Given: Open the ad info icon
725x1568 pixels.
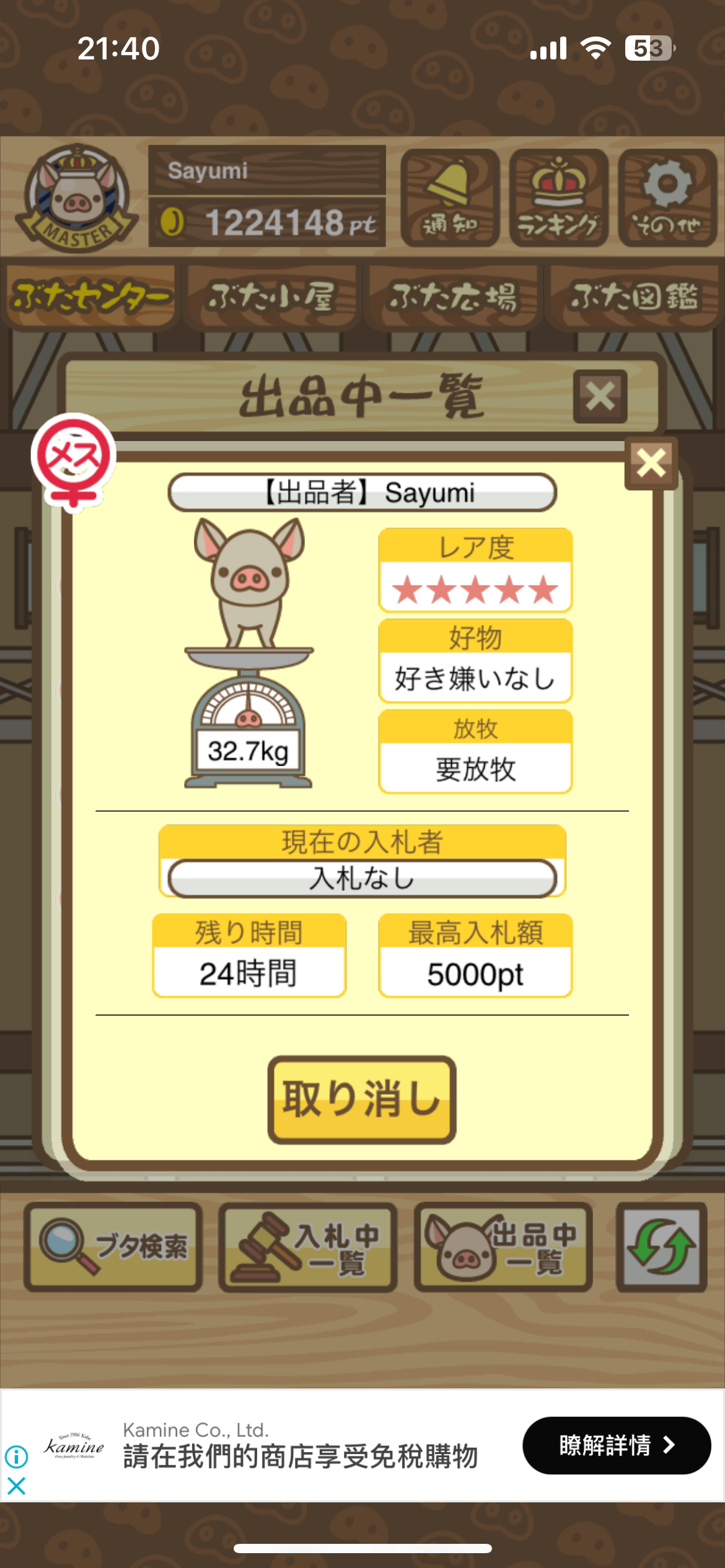Looking at the screenshot, I should pos(17,1457).
